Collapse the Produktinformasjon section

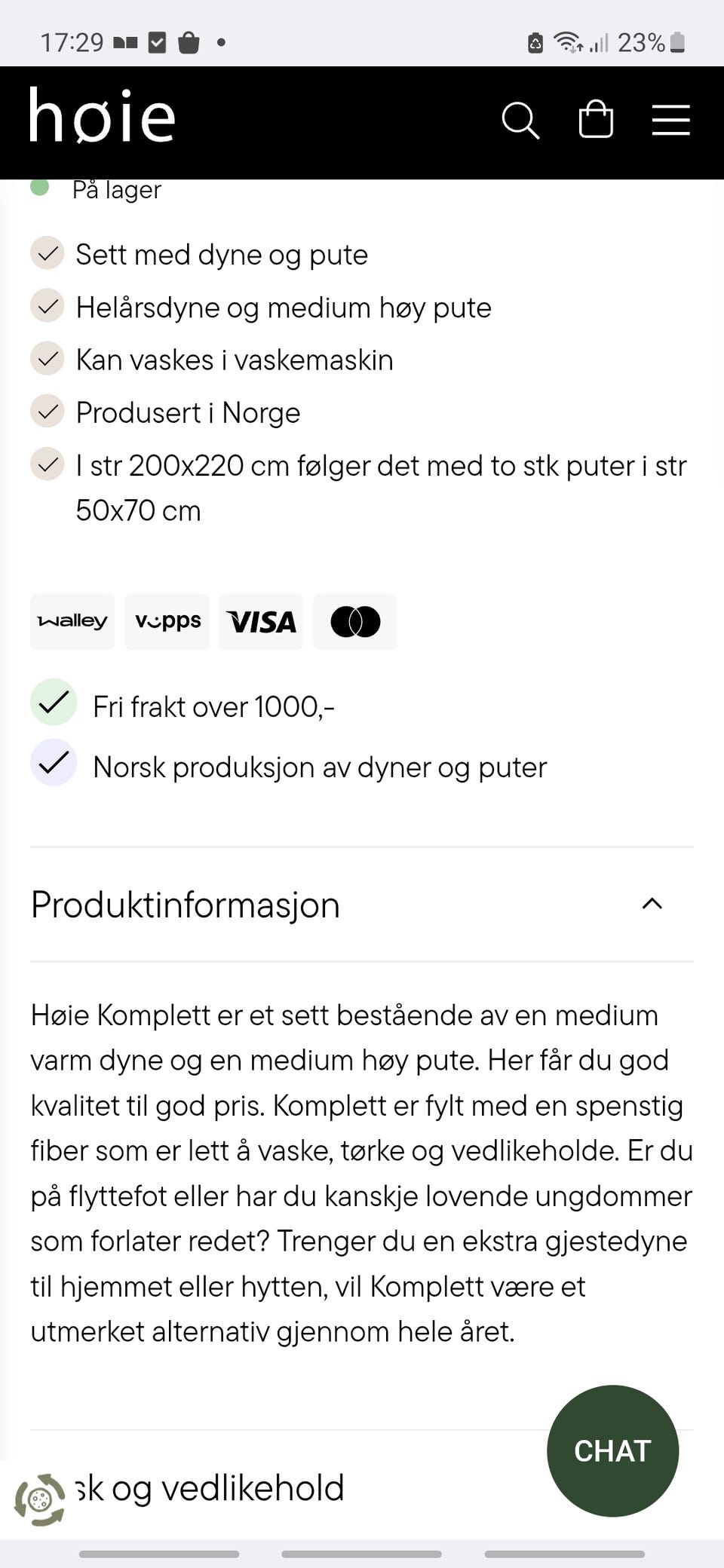pos(362,905)
